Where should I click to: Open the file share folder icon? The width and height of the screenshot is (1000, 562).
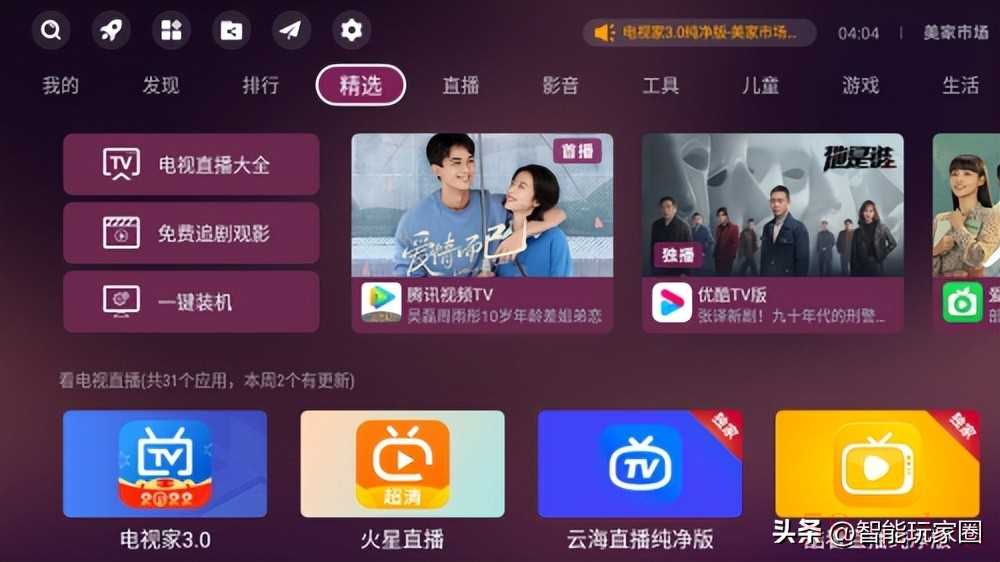coord(231,31)
